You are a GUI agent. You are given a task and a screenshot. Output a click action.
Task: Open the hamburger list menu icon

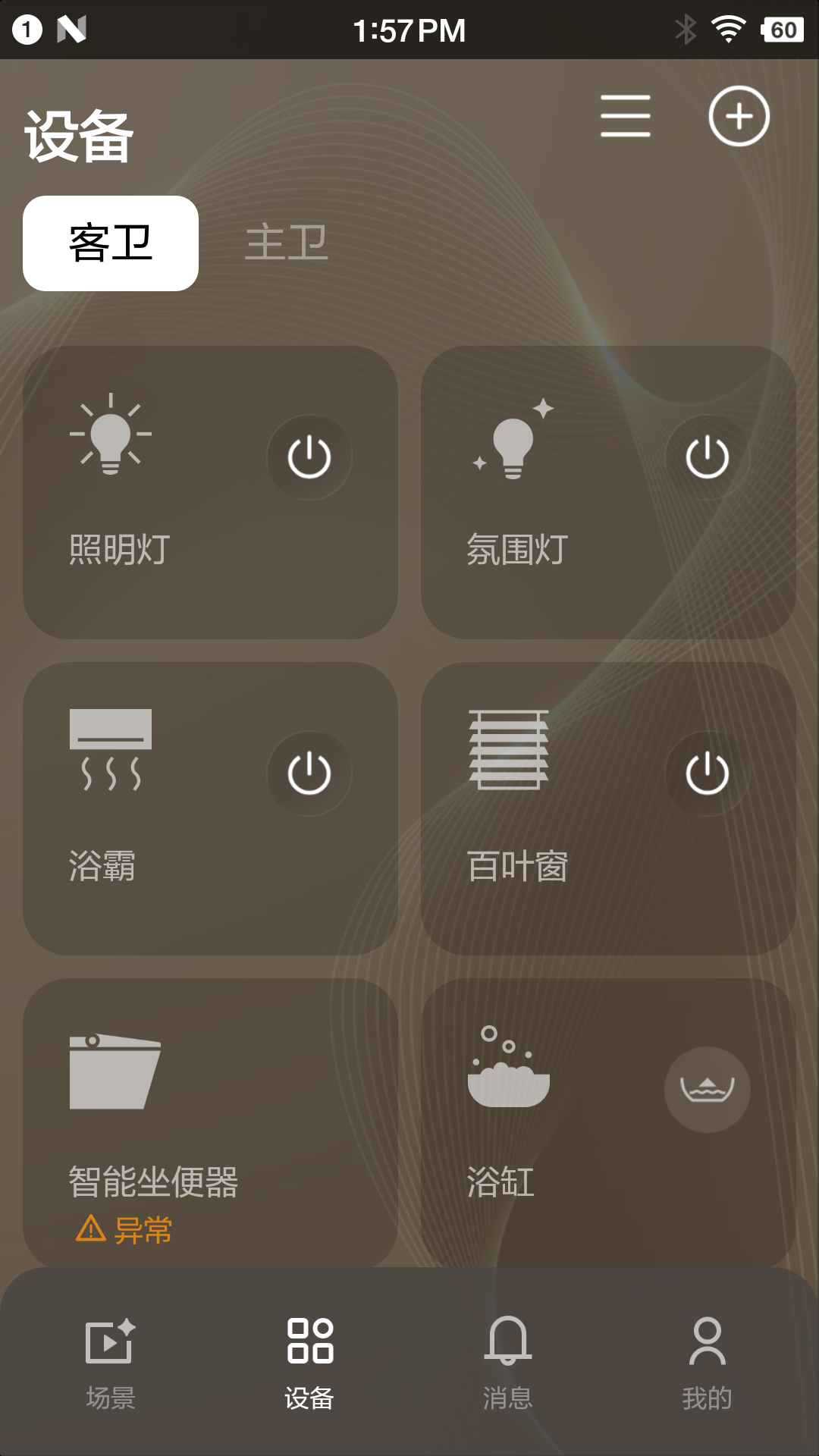(625, 116)
